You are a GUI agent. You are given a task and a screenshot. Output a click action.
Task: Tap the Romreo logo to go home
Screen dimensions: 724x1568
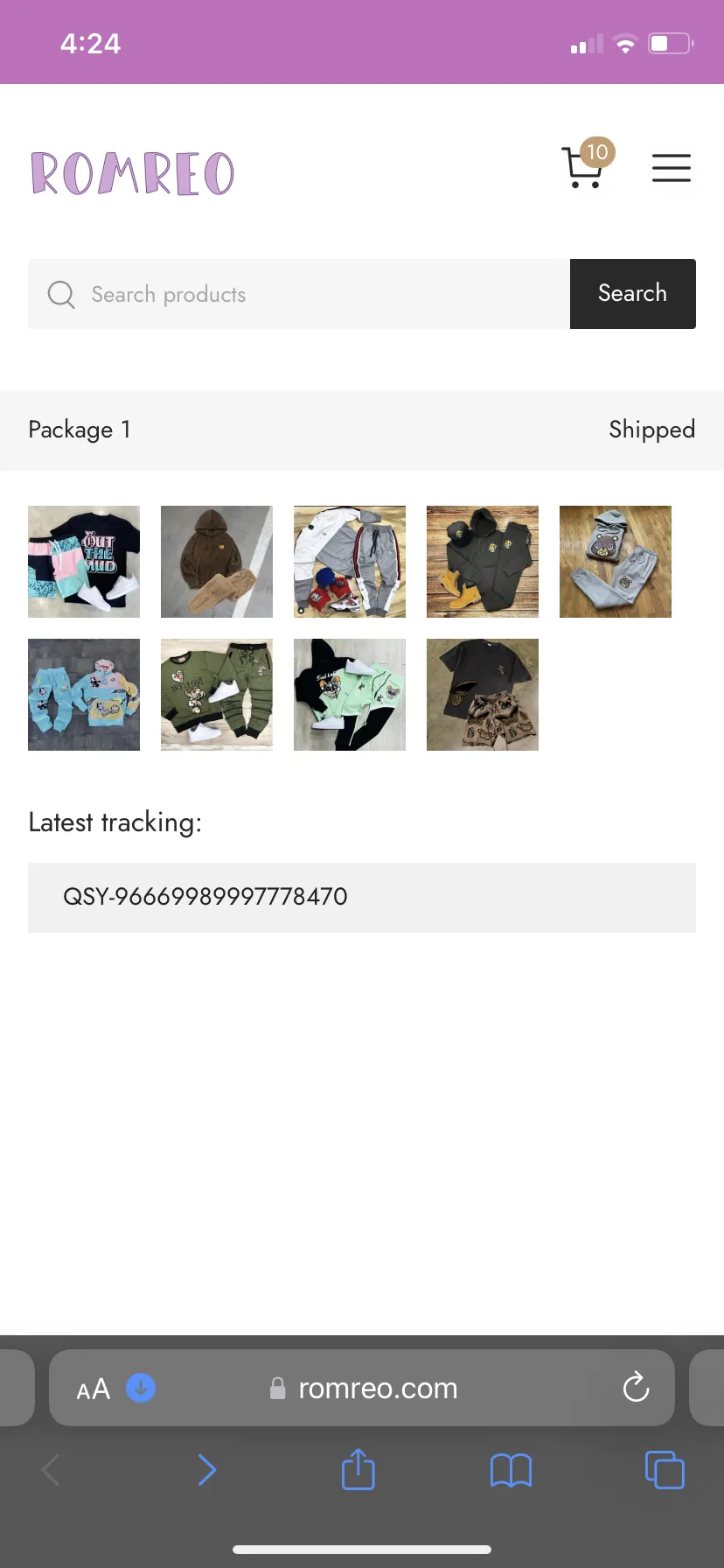click(133, 172)
